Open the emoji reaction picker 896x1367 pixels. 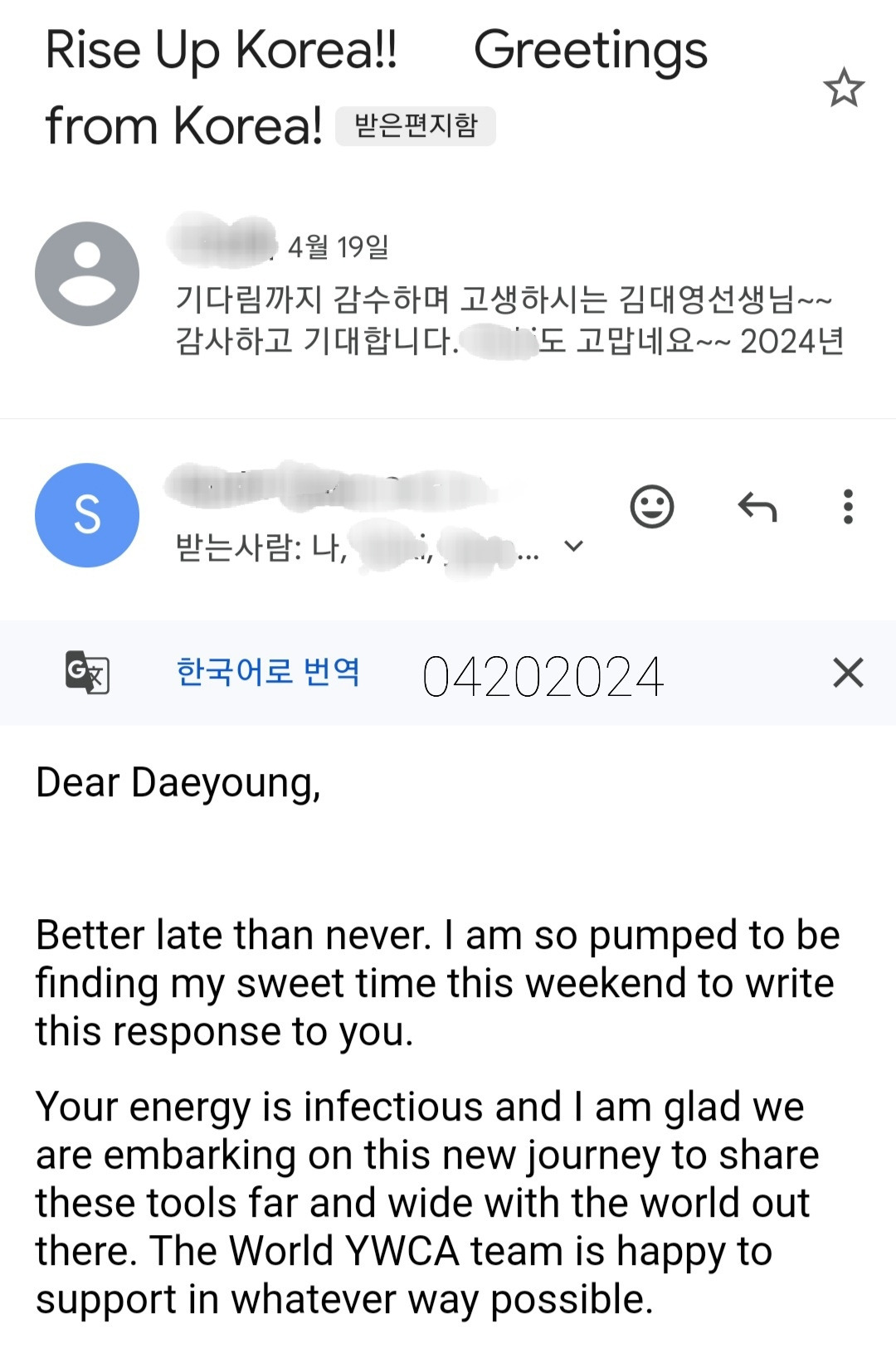(x=653, y=508)
